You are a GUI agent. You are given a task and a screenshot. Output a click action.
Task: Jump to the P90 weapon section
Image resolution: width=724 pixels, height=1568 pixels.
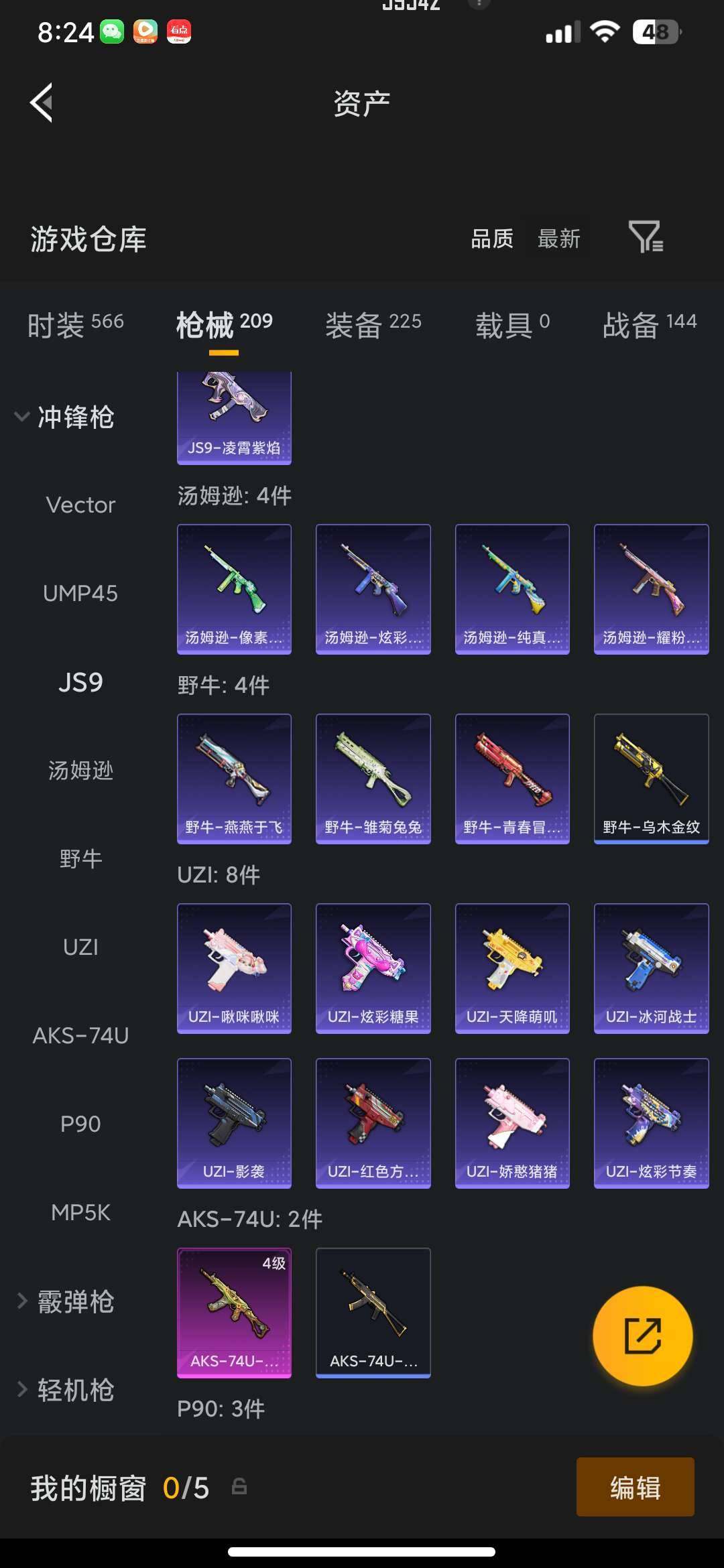tap(80, 1124)
